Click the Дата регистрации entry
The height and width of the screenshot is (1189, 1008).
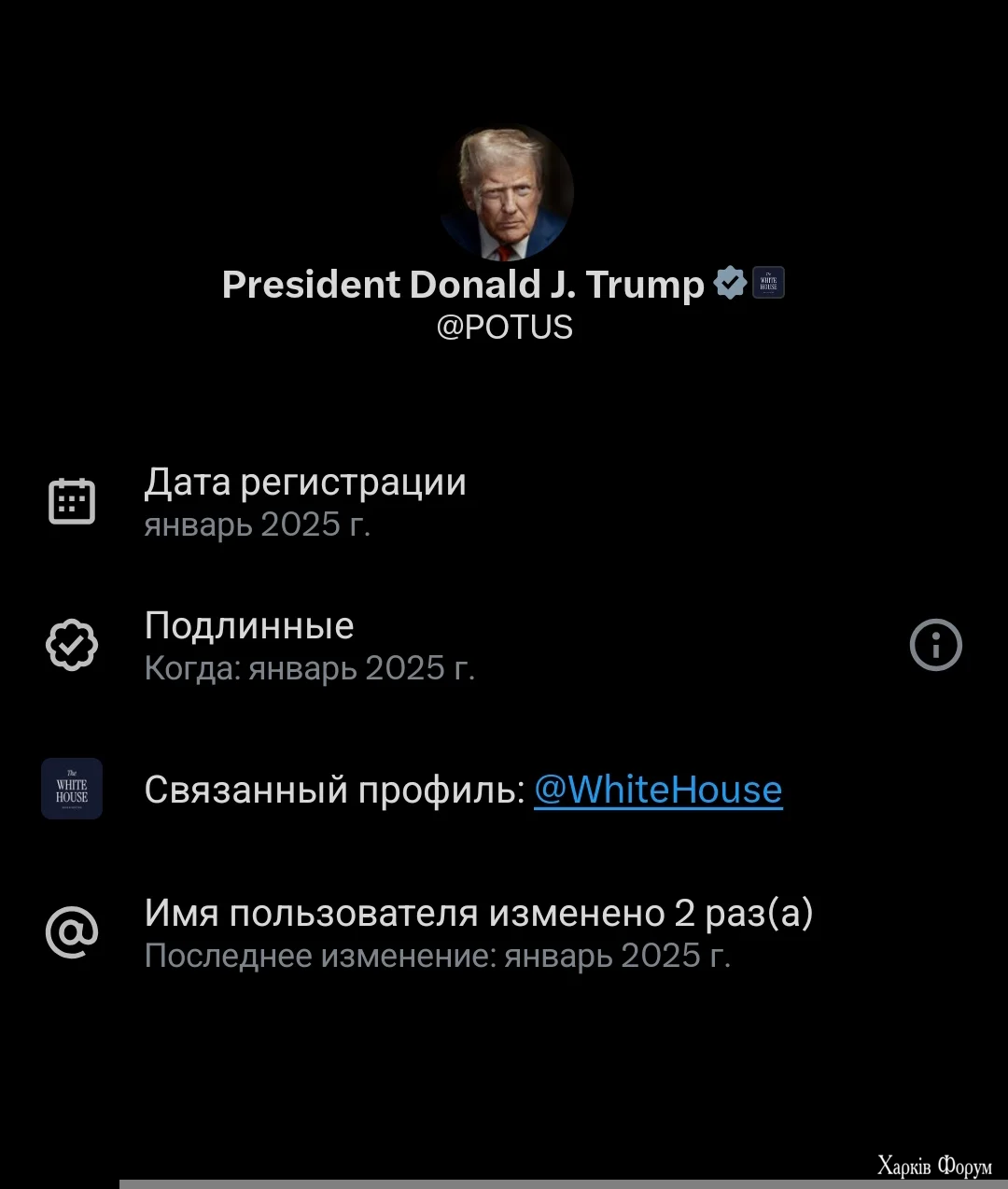pyautogui.click(x=305, y=482)
